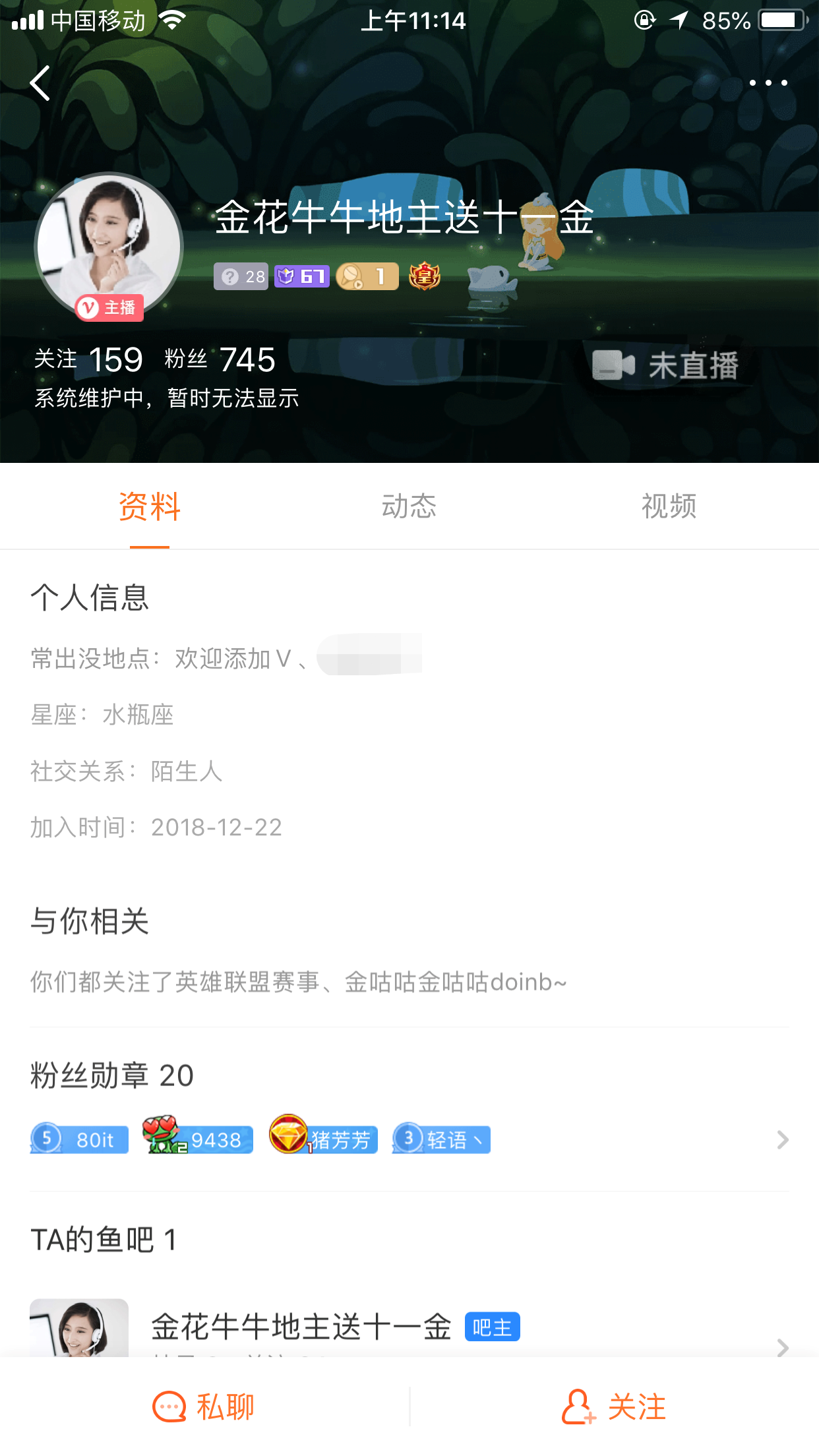Switch to the 动态 tab

coord(409,506)
